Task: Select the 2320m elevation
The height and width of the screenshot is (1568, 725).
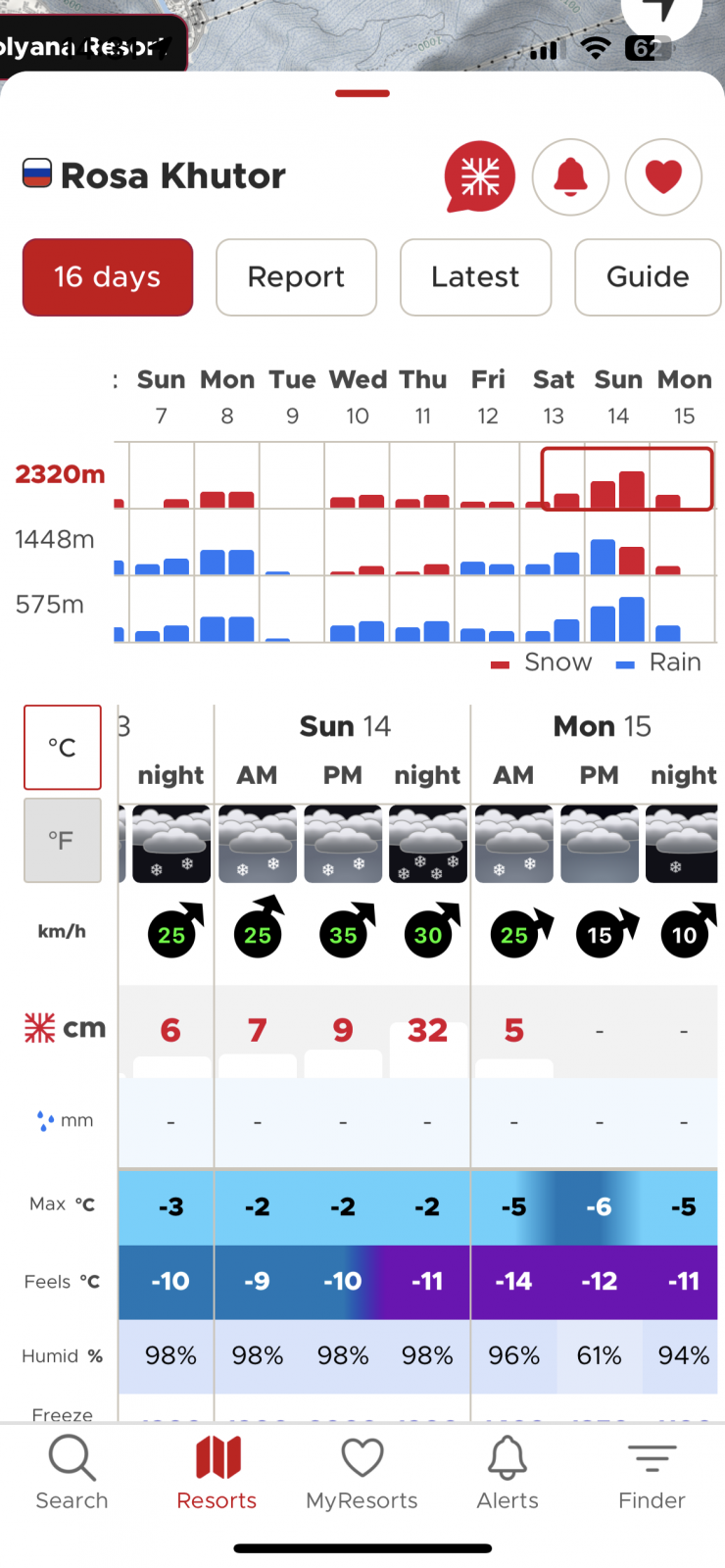Action: tap(59, 474)
